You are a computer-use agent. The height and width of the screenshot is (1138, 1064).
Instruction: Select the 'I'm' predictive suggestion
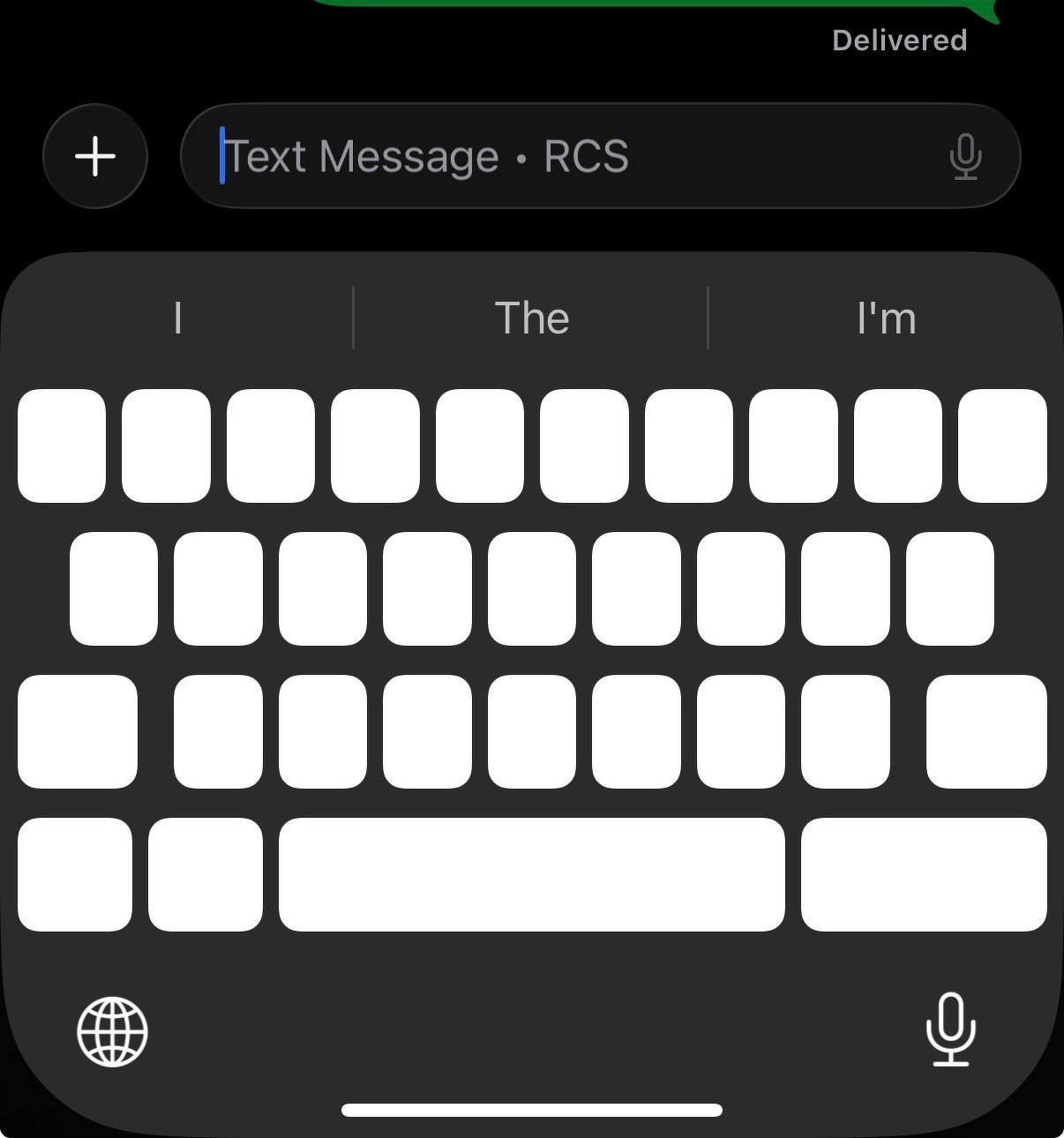[886, 318]
